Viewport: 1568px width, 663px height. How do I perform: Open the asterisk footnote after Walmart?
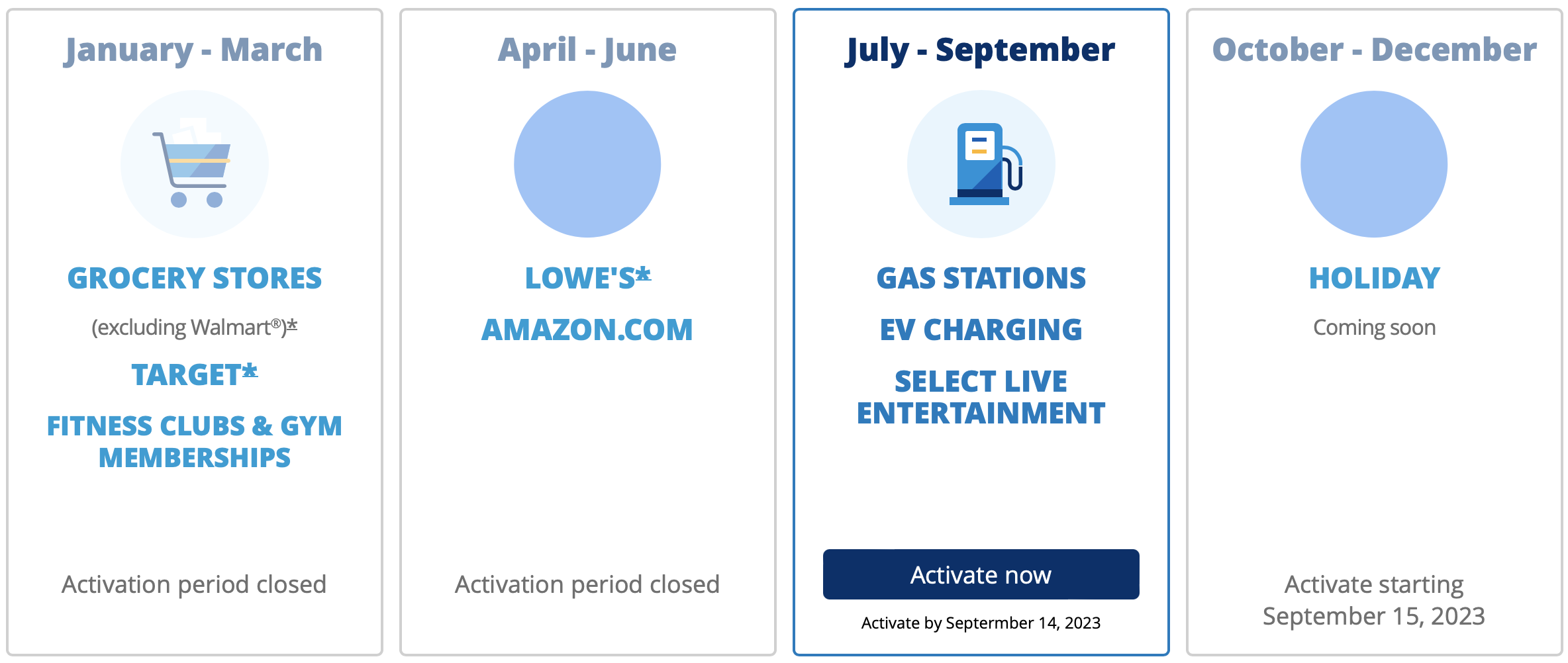coord(292,325)
